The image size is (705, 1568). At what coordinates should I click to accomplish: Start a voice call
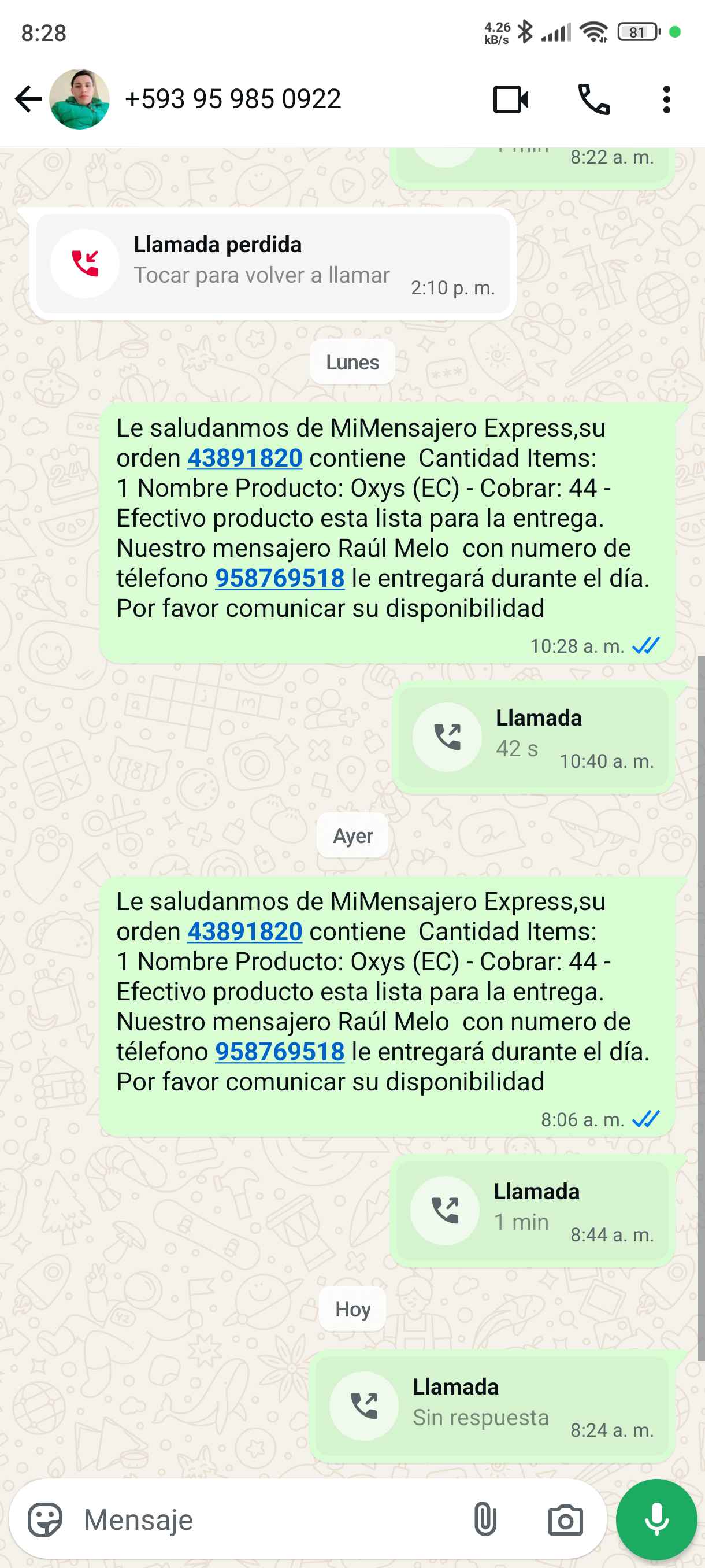(593, 99)
